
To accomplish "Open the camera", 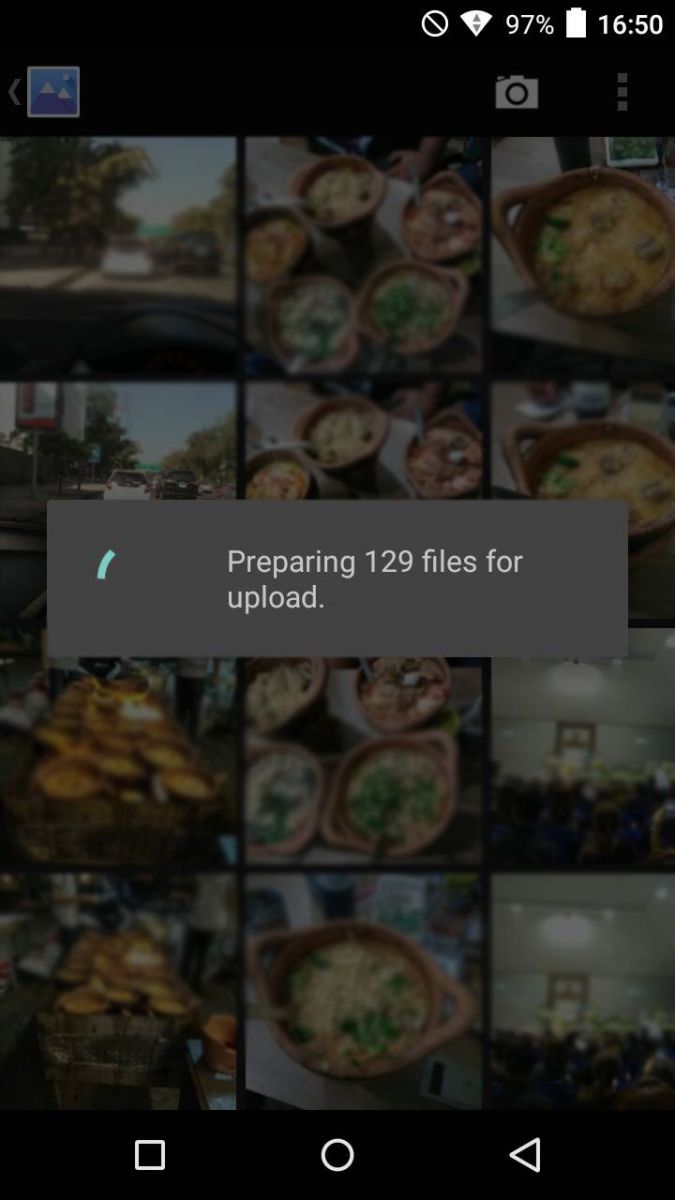I will point(516,92).
